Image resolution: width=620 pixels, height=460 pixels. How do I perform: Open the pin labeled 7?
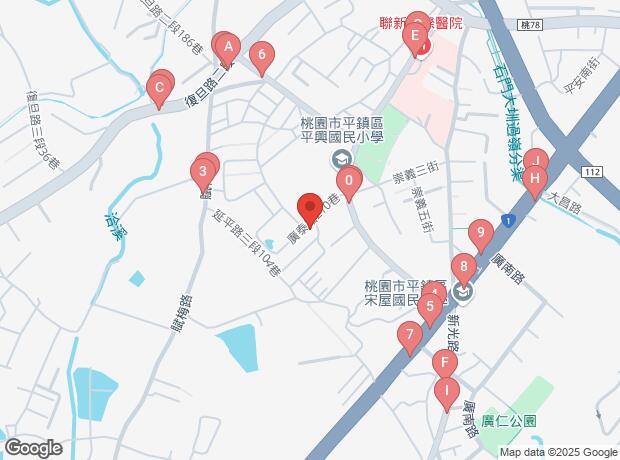tap(408, 337)
